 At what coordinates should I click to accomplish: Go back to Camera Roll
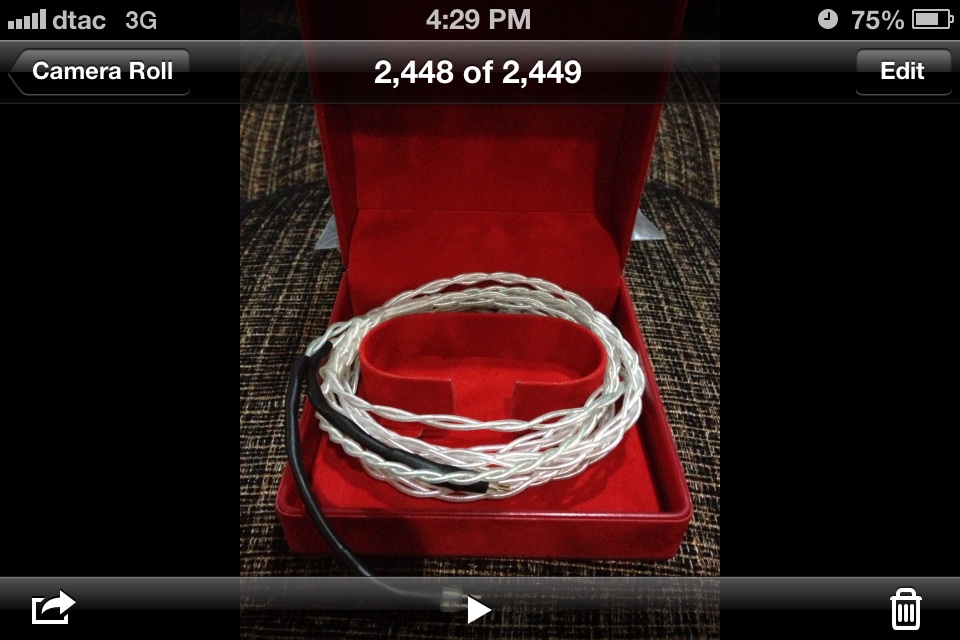pos(100,71)
